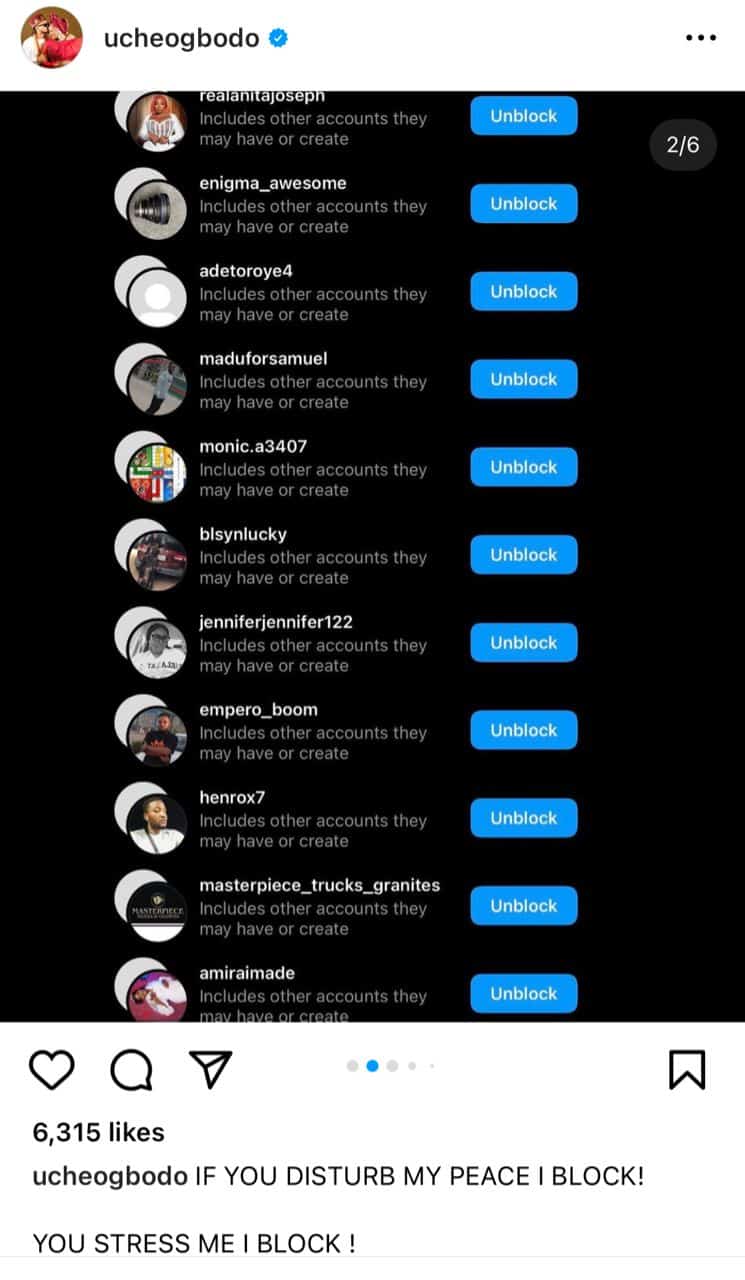Open the ucheogbodo username in the header
Image resolution: width=745 pixels, height=1280 pixels.
click(x=181, y=39)
